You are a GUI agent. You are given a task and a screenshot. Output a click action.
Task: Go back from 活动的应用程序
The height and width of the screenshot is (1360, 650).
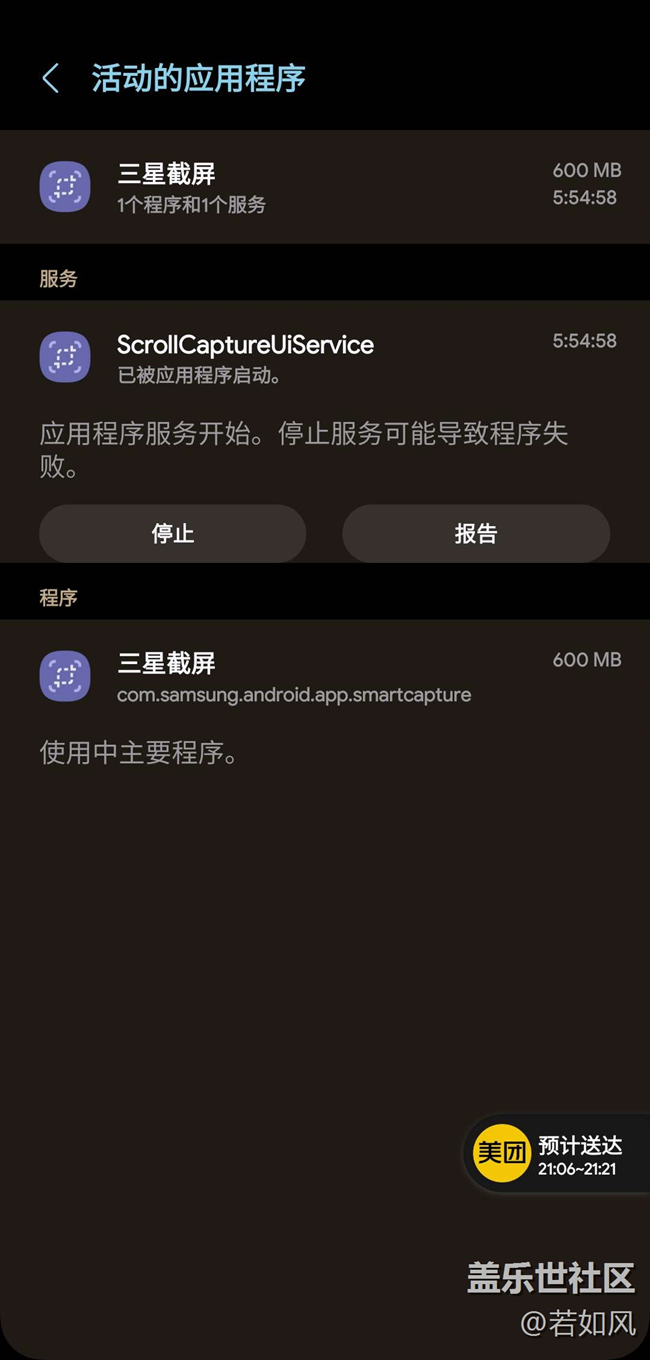pyautogui.click(x=51, y=78)
